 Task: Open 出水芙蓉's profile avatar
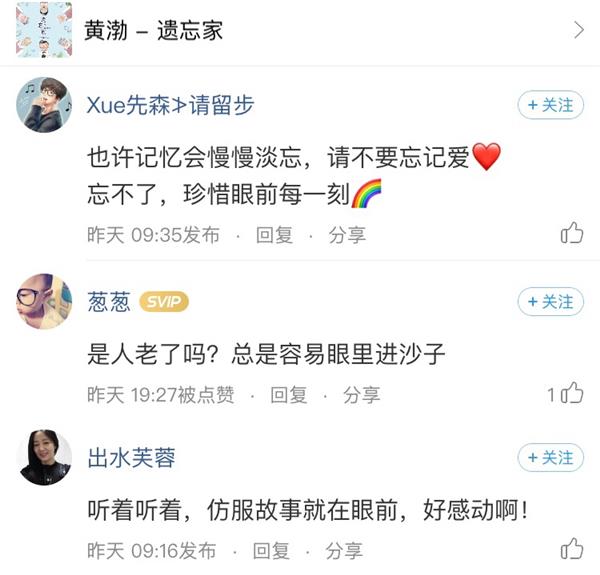[x=45, y=458]
